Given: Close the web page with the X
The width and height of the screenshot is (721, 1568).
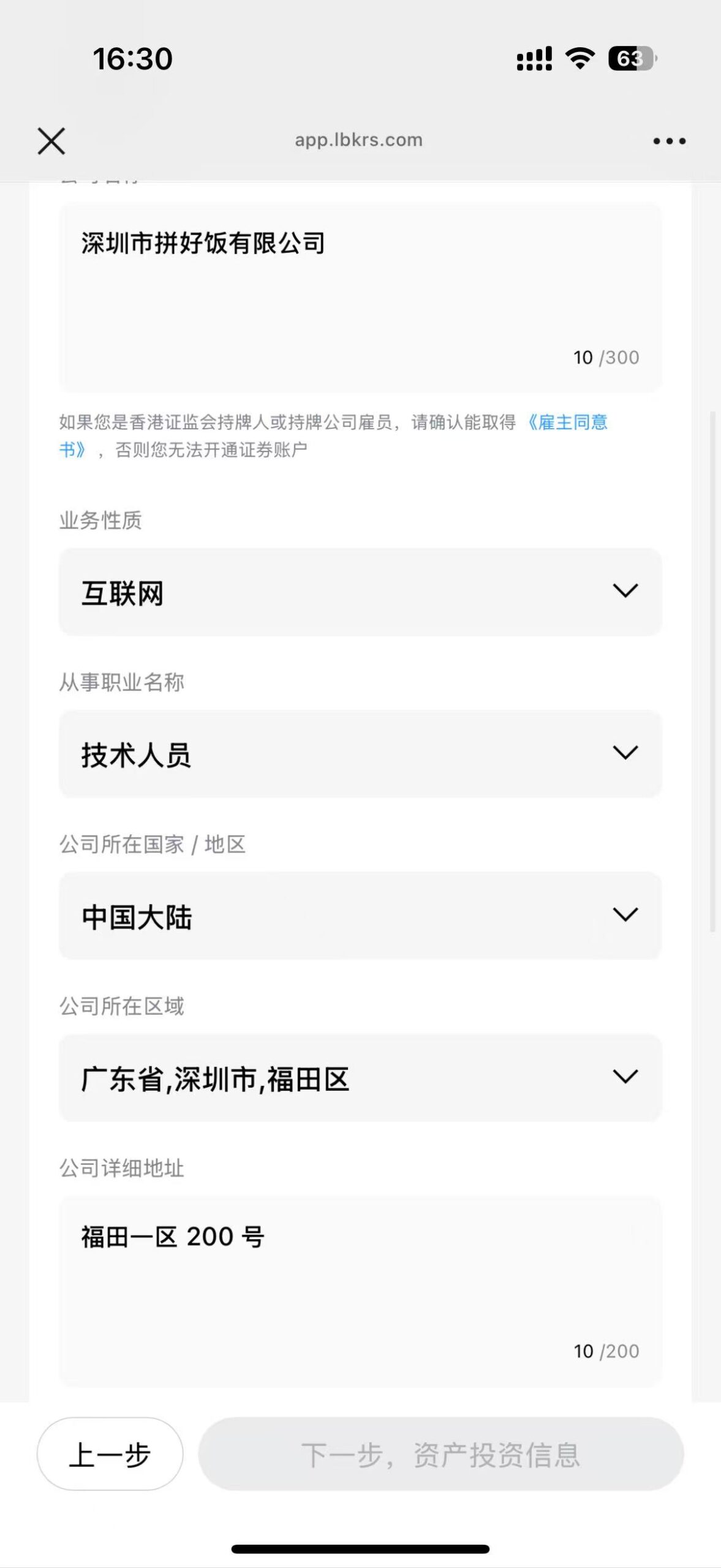Looking at the screenshot, I should [51, 141].
